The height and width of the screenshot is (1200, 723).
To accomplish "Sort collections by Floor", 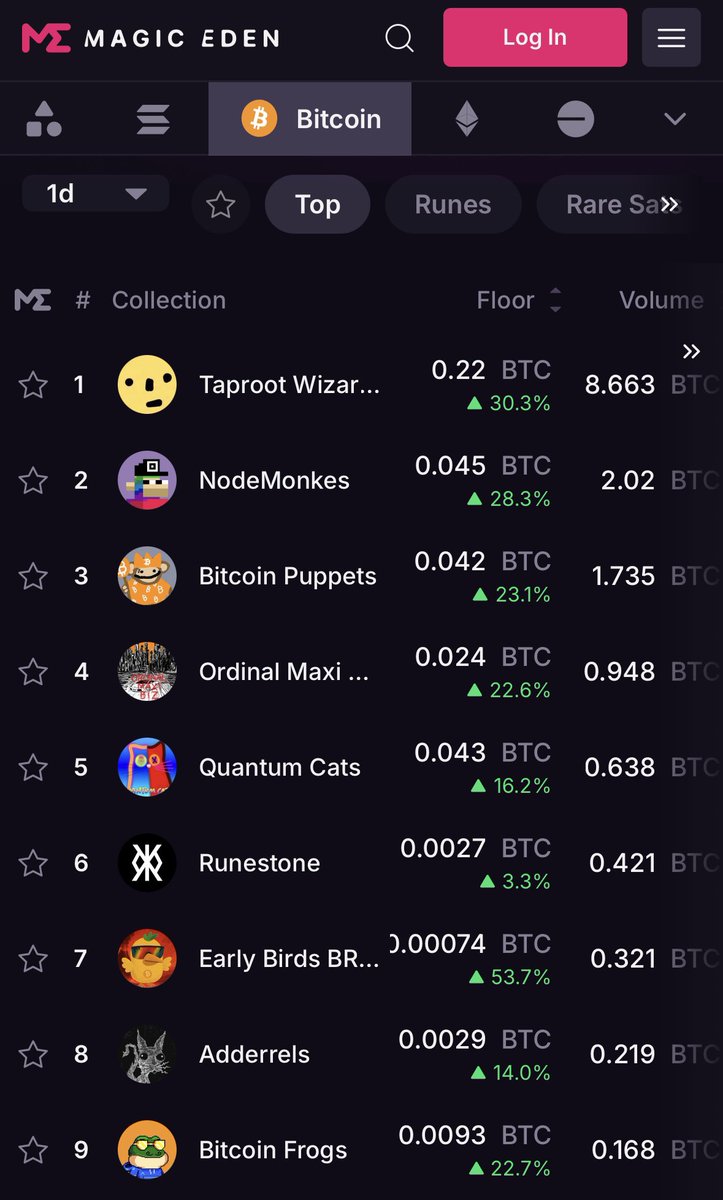I will click(519, 300).
